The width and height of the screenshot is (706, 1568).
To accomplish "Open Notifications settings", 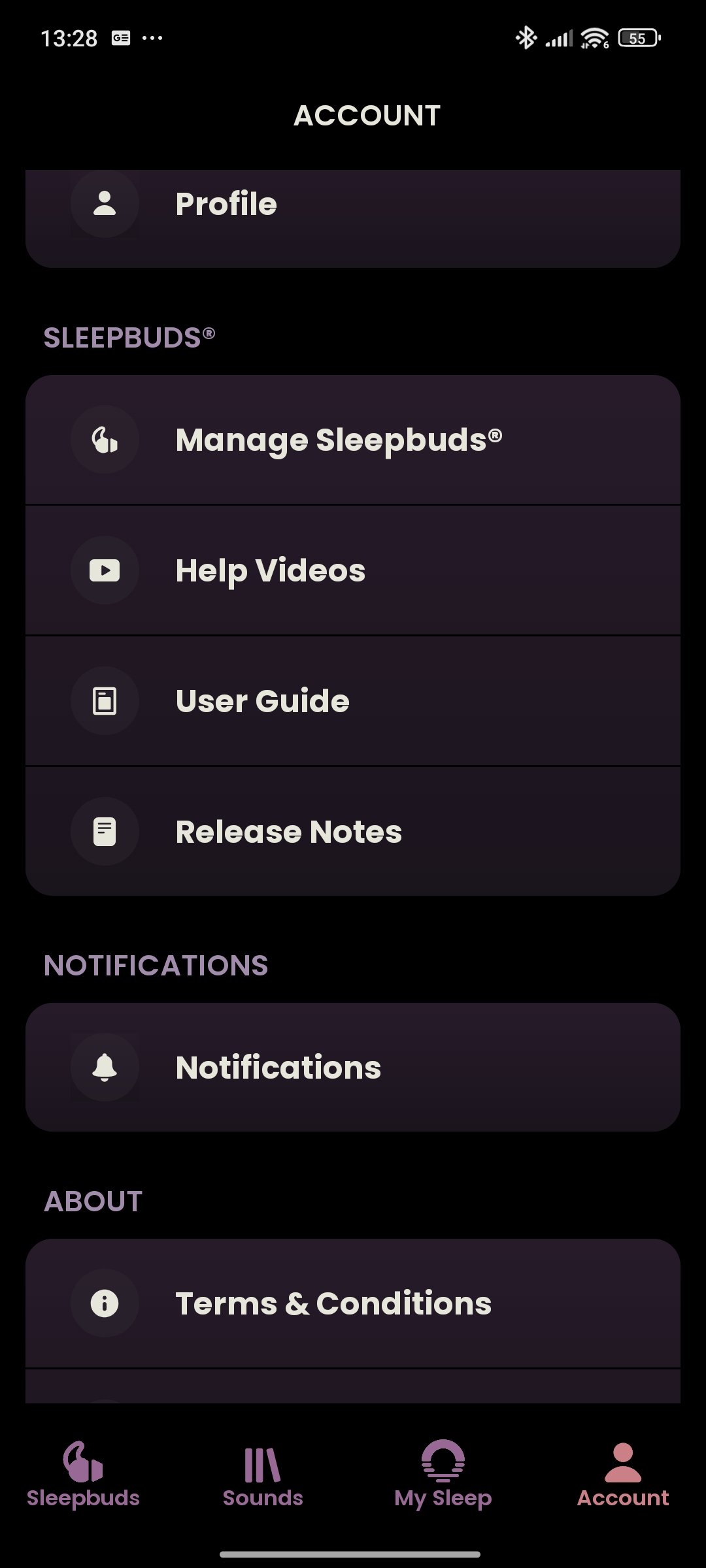I will click(353, 1068).
